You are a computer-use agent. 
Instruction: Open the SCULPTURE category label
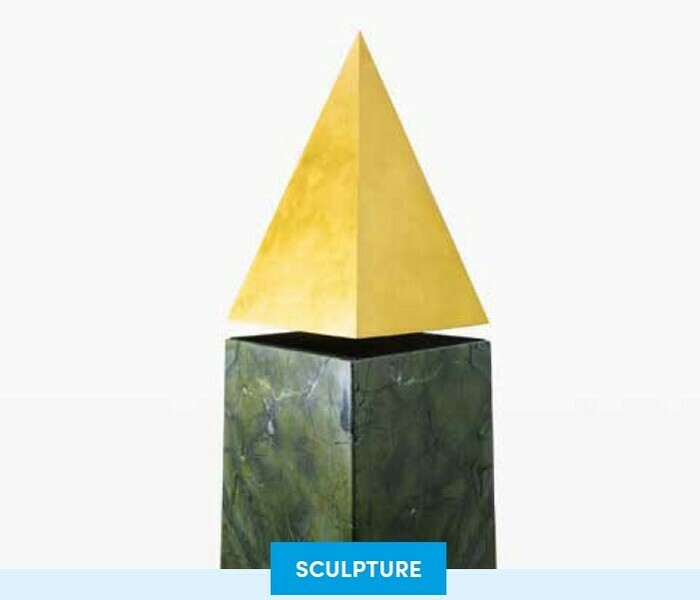coord(358,569)
